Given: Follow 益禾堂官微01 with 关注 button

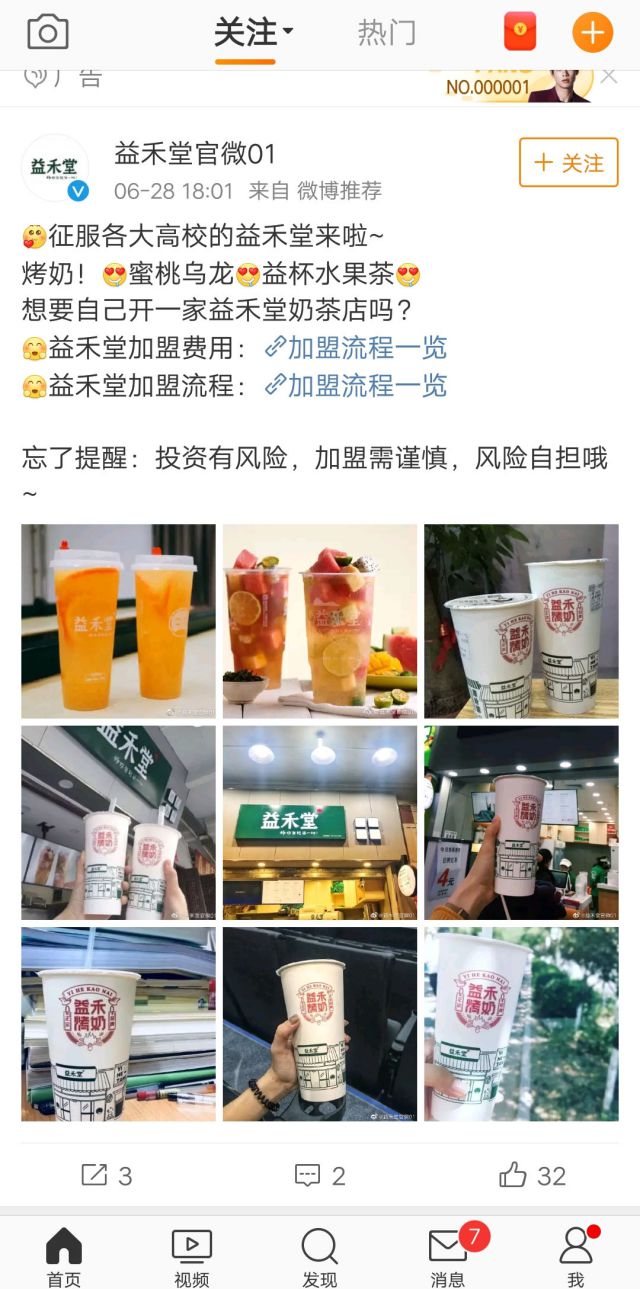Looking at the screenshot, I should click(568, 163).
